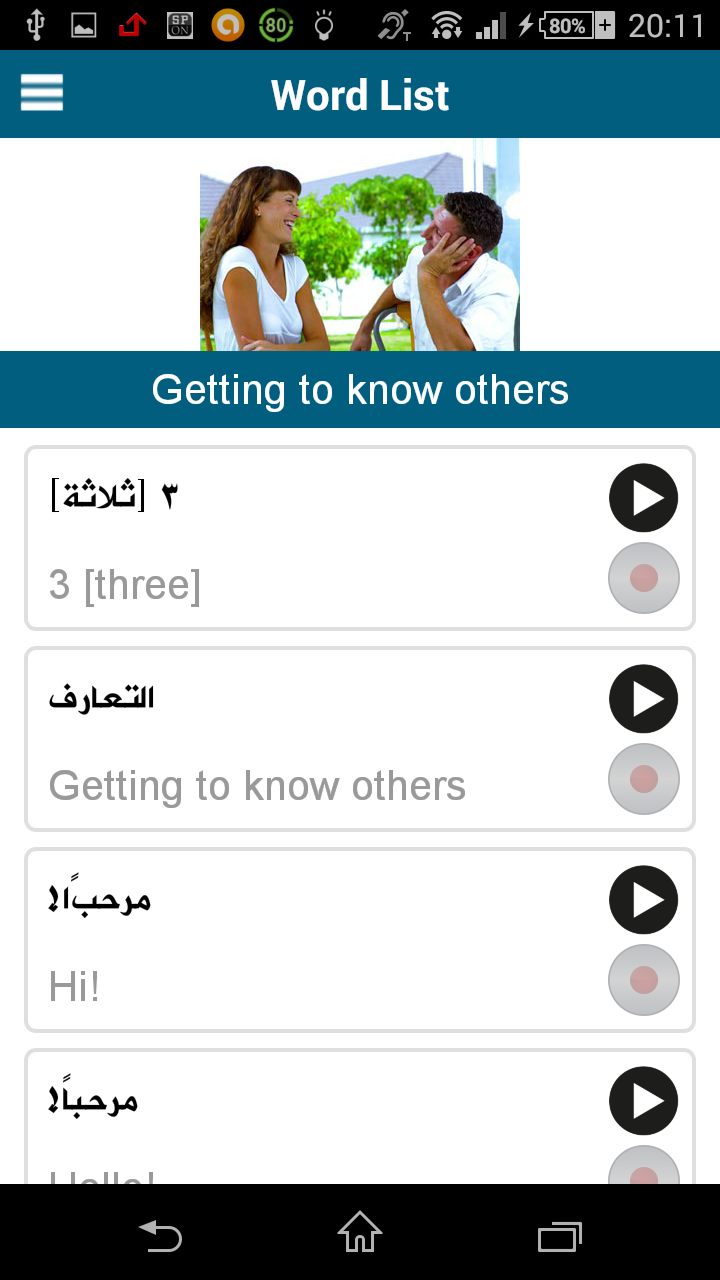Enable recording mode on the top word card
This screenshot has height=1280, width=720.
[x=643, y=577]
